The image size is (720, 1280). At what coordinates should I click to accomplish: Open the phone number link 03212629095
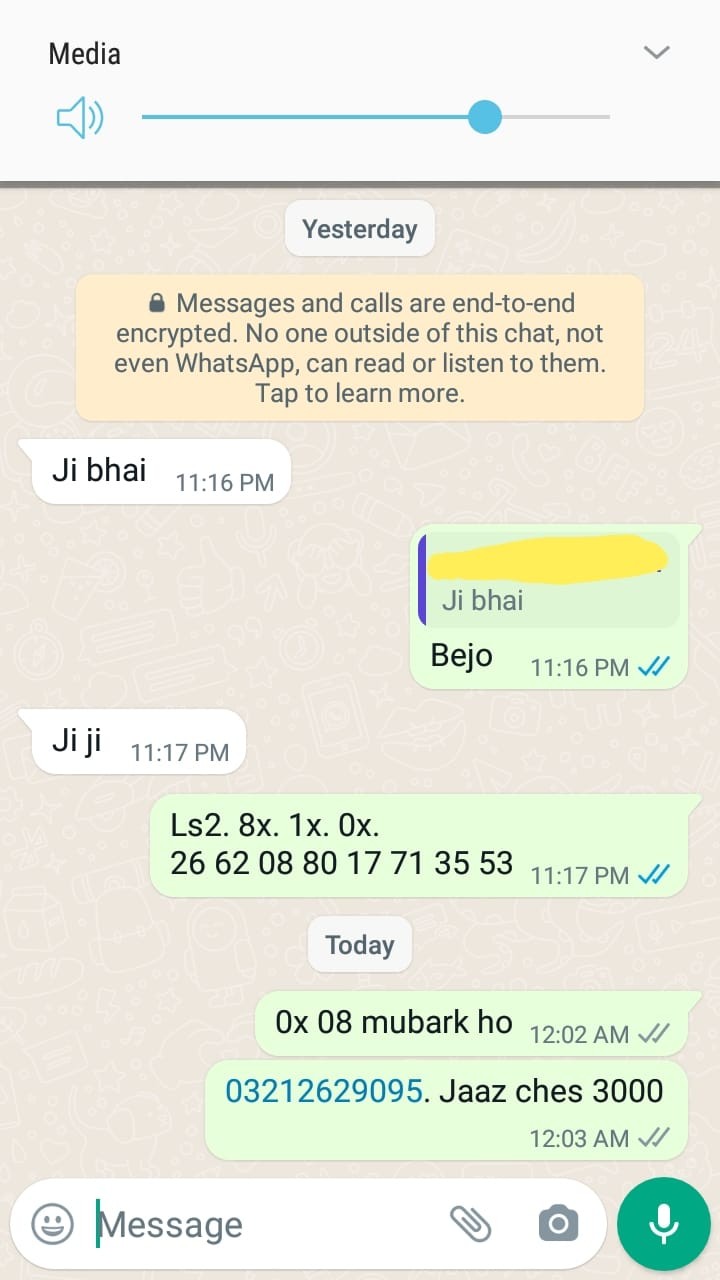pos(323,1090)
